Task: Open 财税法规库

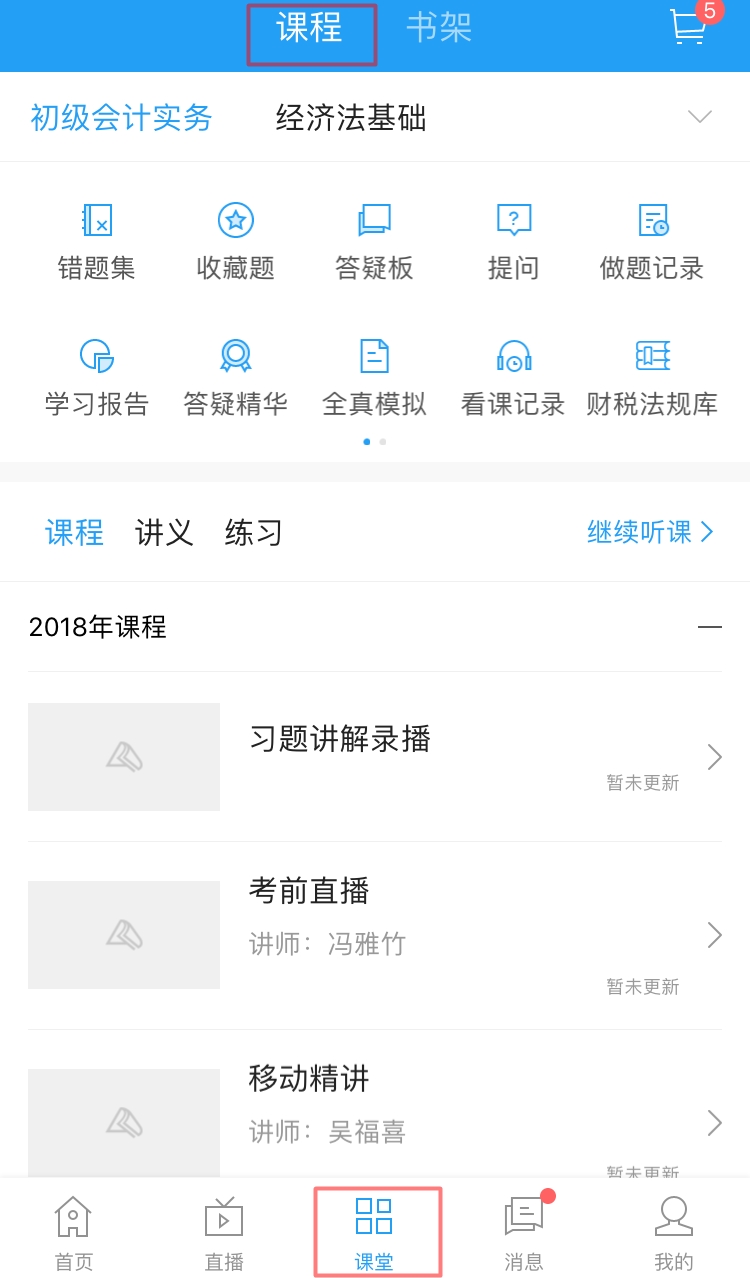Action: [652, 377]
